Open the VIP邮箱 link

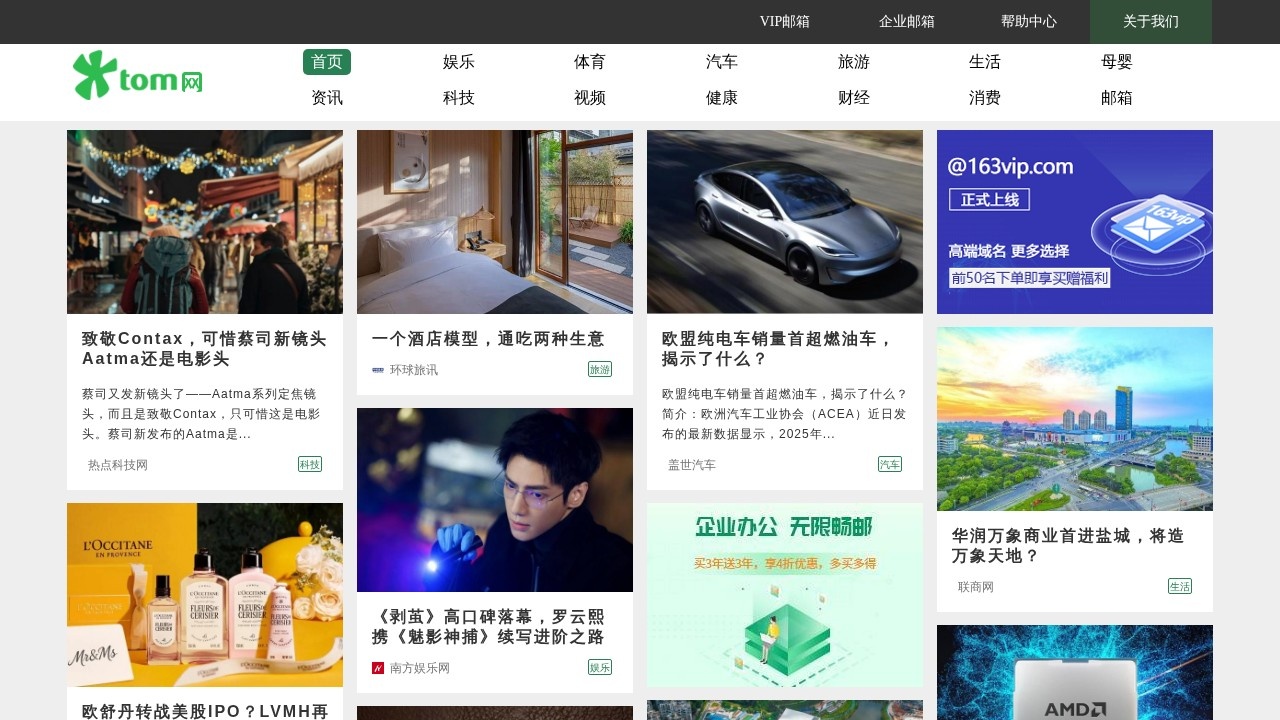(x=784, y=21)
